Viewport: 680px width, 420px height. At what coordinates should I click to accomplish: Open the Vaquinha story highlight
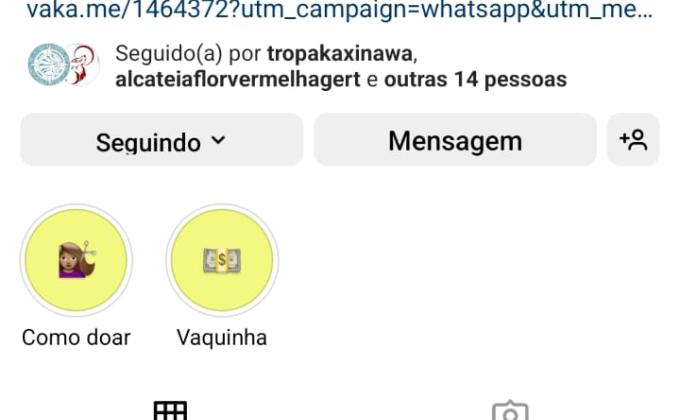click(222, 262)
